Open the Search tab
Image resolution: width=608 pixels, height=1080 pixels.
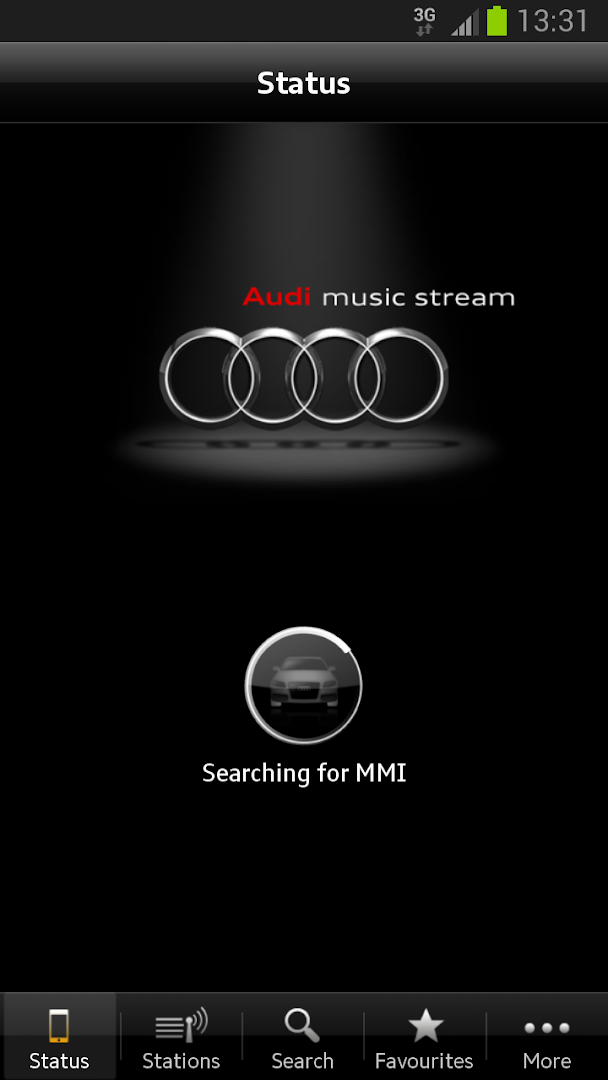click(302, 1037)
